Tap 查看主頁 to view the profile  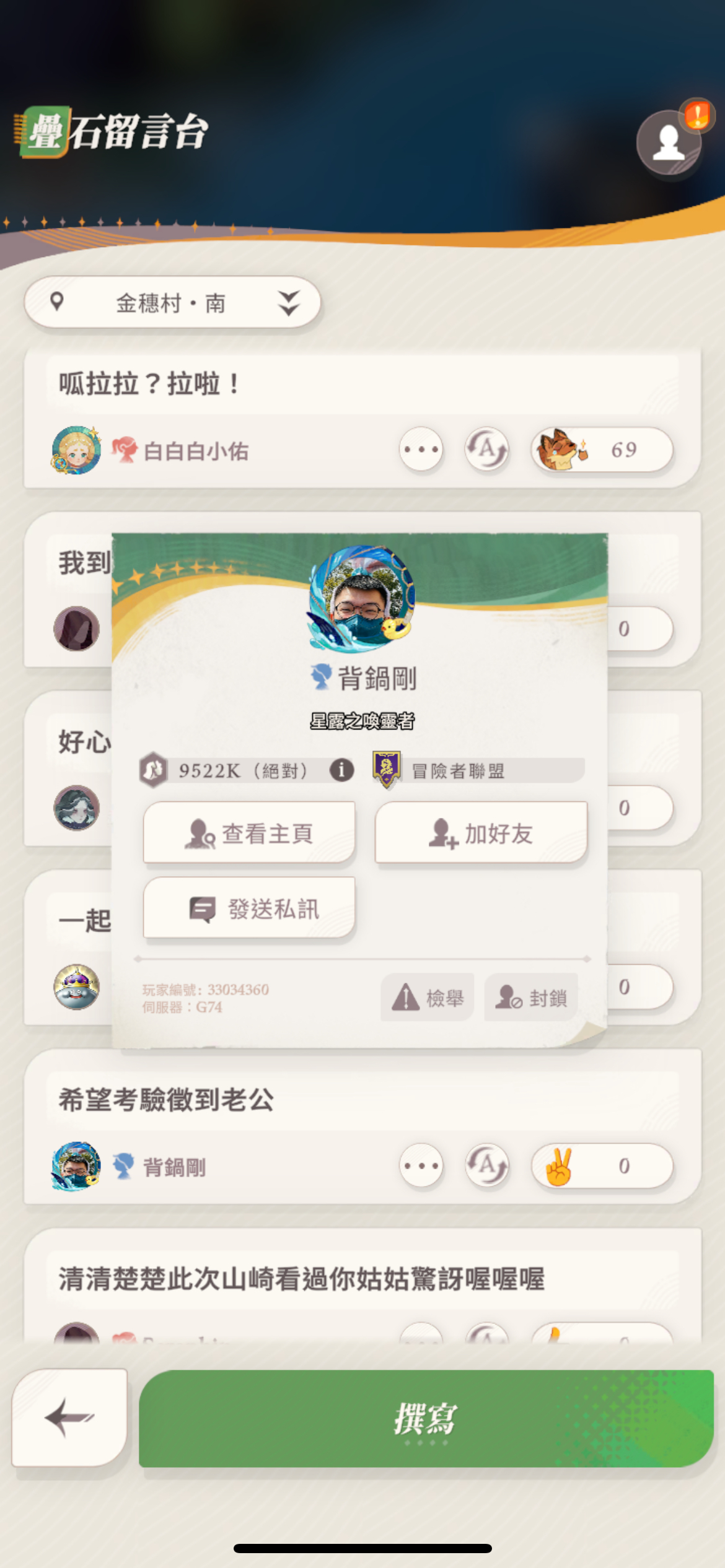point(249,833)
